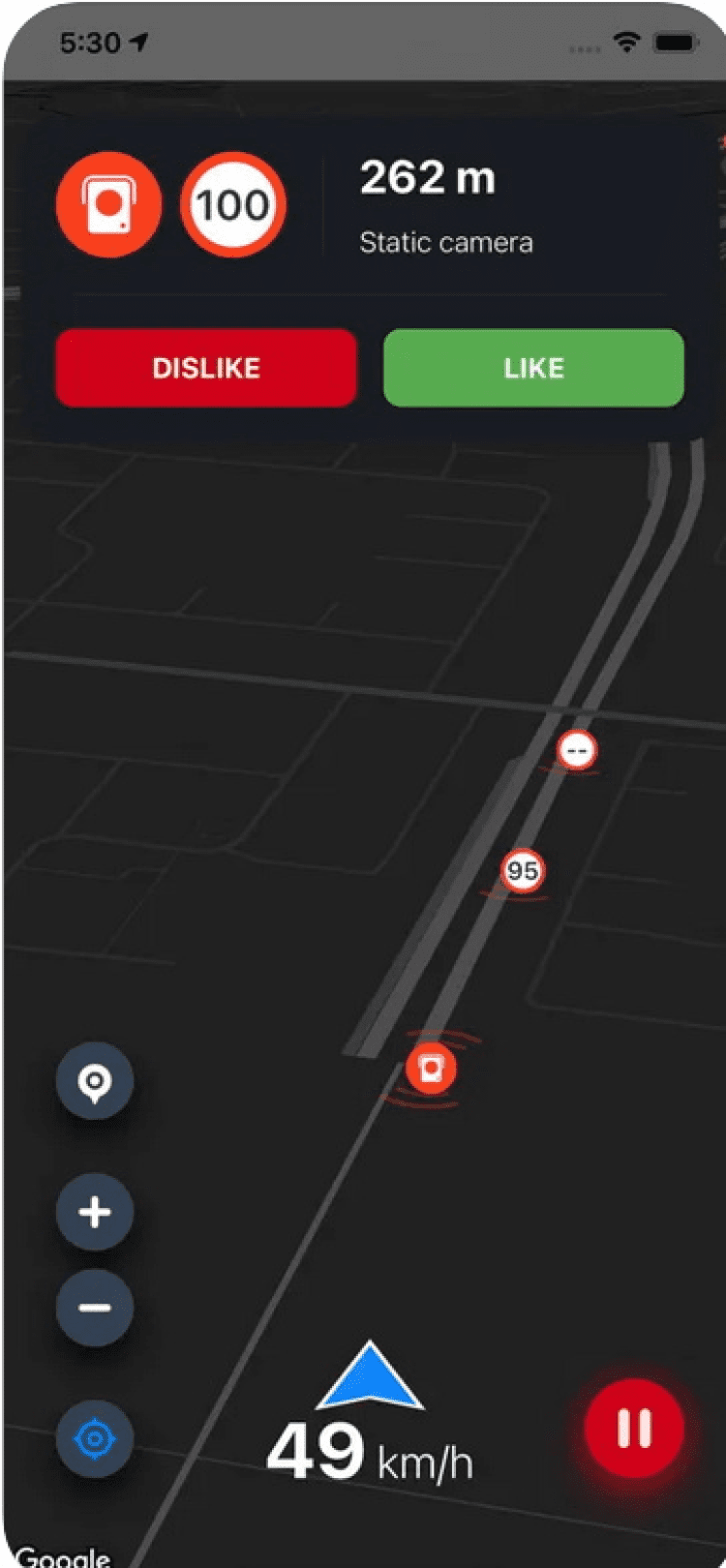The image size is (726, 1568).
Task: Select the static camera marker on map
Action: pos(431,1070)
